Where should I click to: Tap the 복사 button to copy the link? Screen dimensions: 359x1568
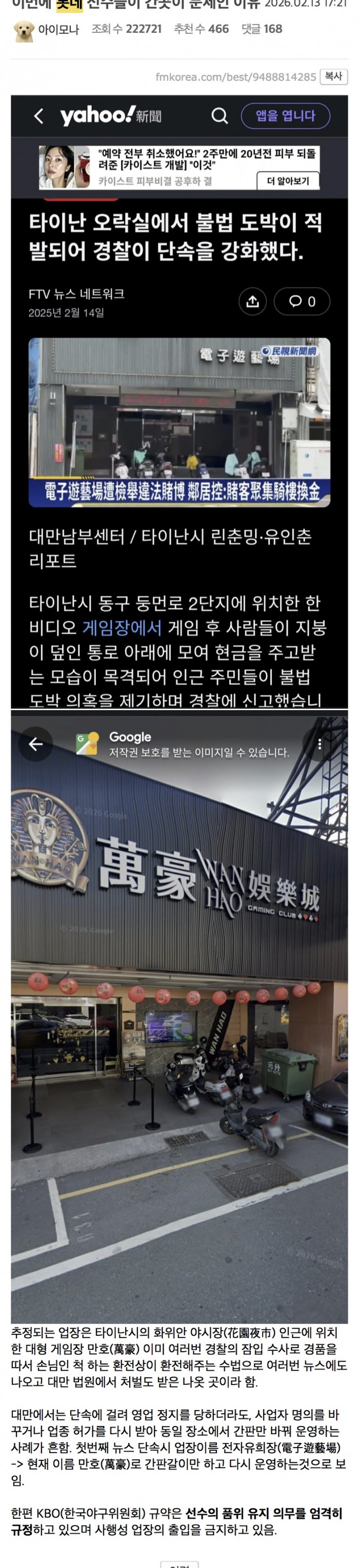(x=333, y=76)
